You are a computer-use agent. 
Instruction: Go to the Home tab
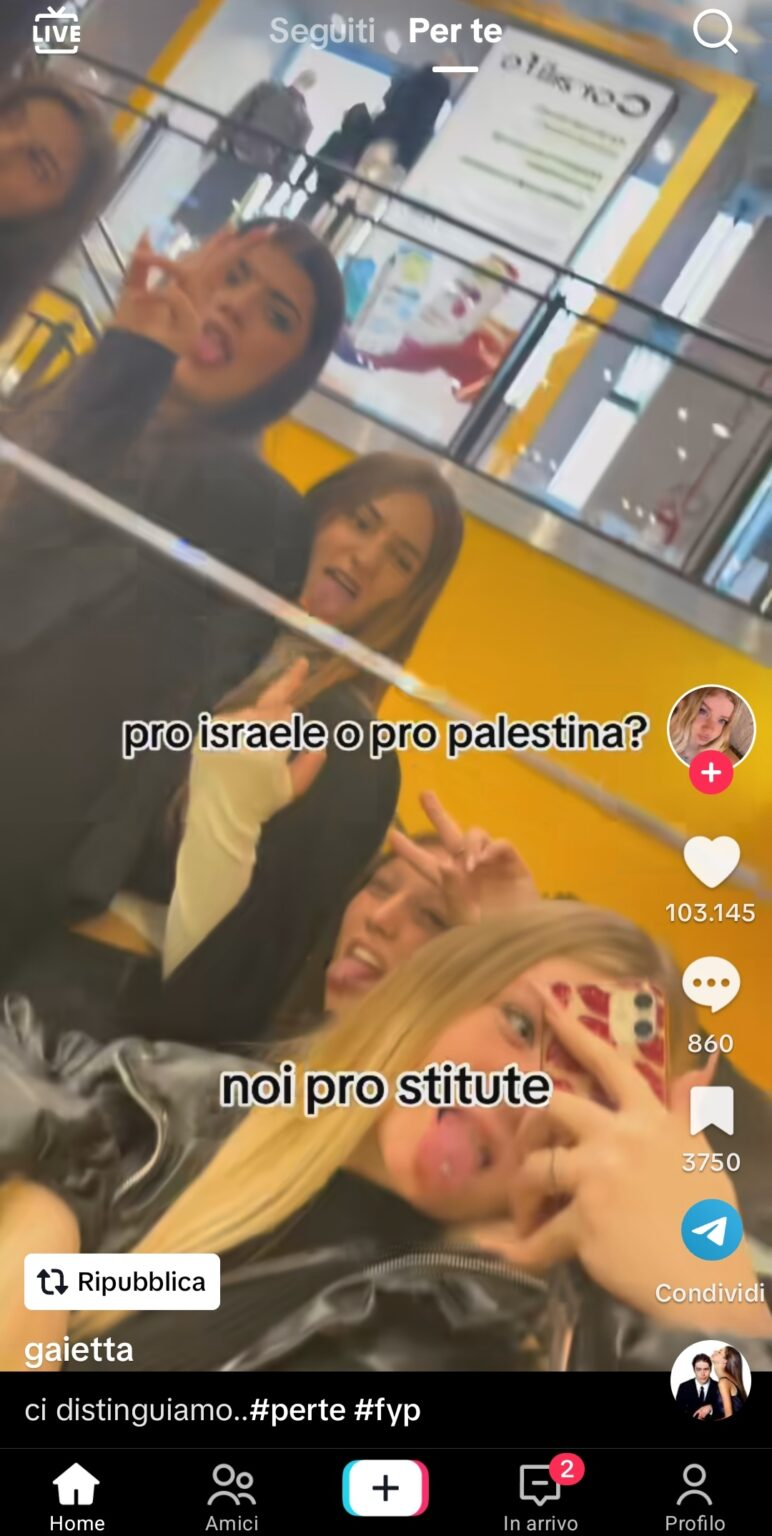click(x=77, y=1496)
